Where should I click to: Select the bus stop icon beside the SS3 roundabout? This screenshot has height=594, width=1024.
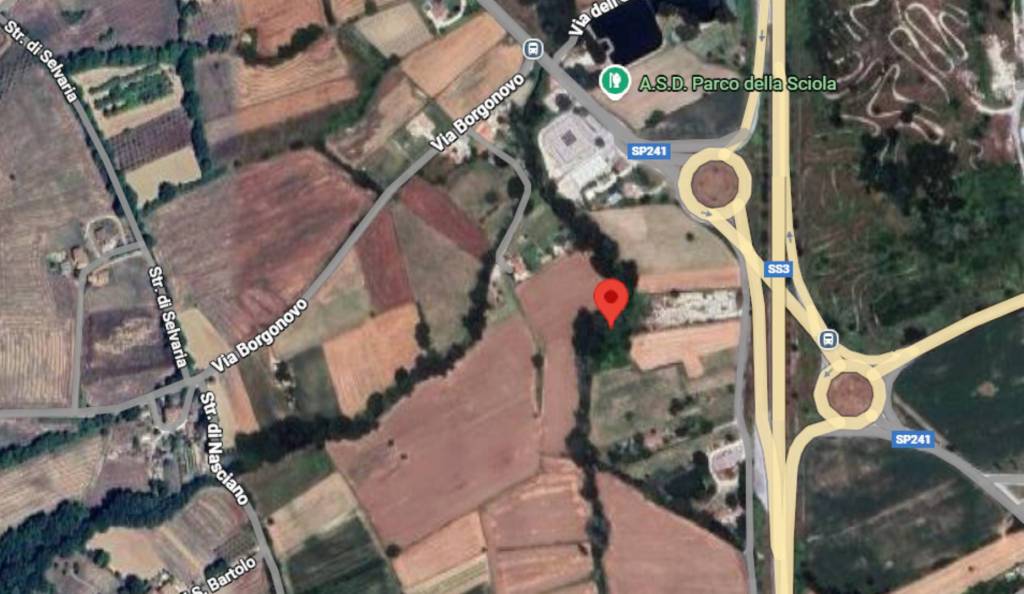[x=828, y=338]
